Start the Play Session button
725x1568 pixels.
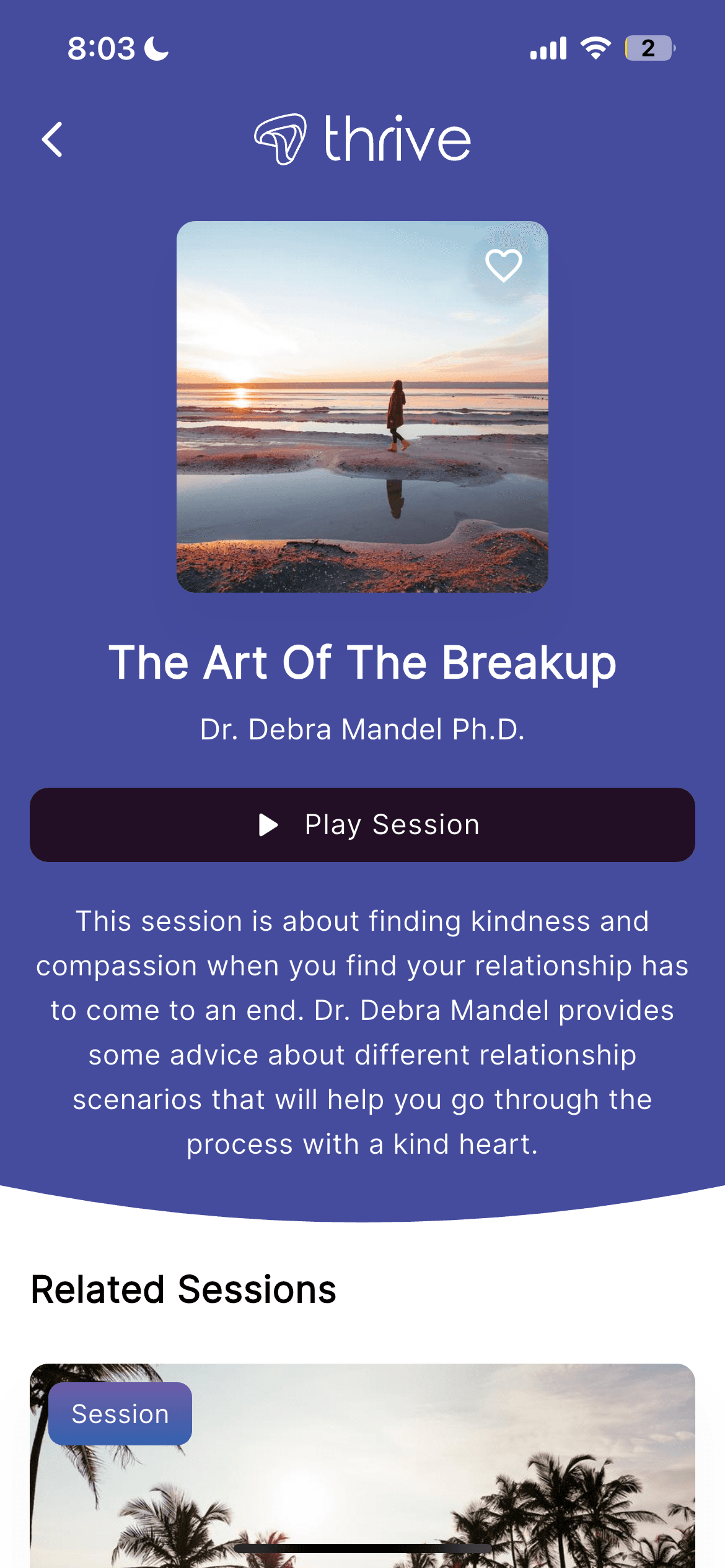click(362, 824)
